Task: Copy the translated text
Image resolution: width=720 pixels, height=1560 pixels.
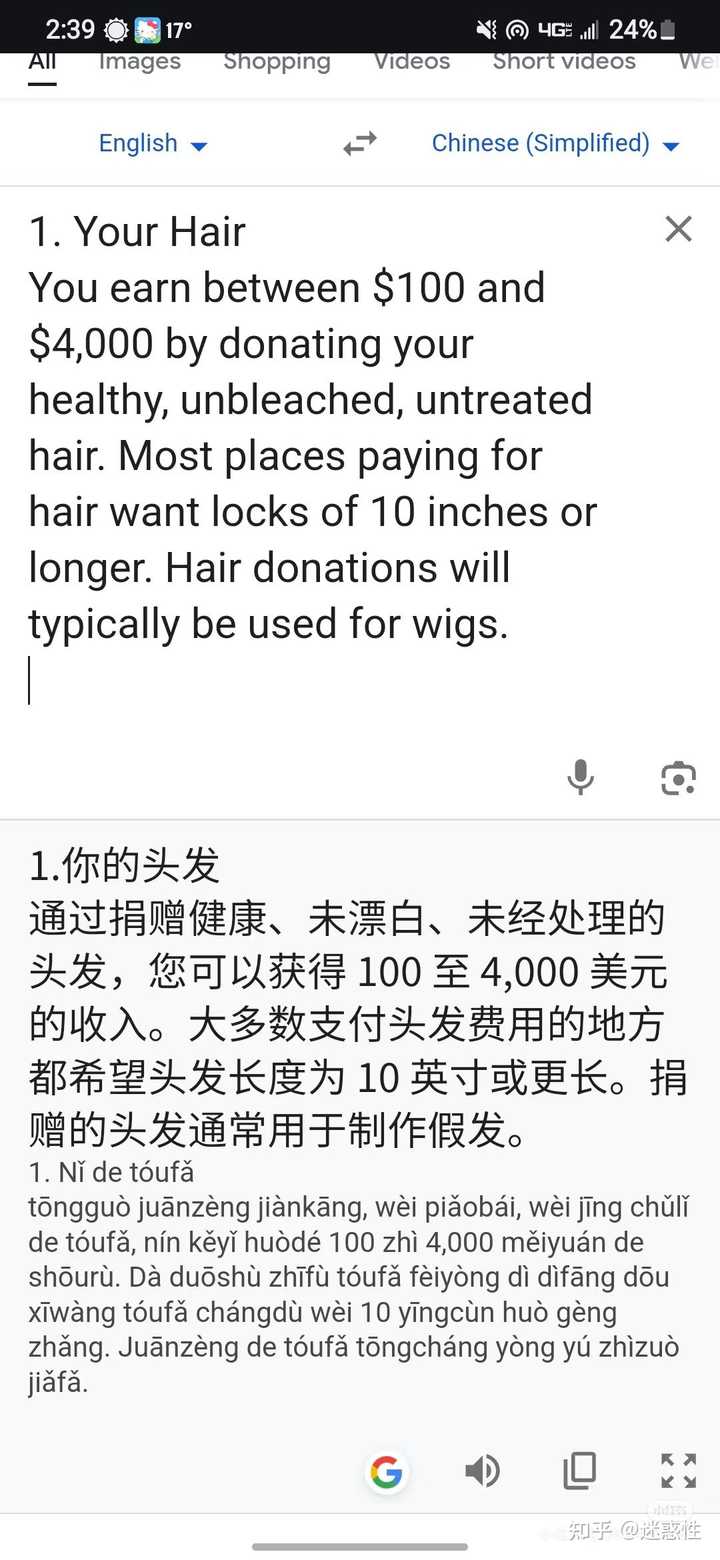Action: [580, 1471]
